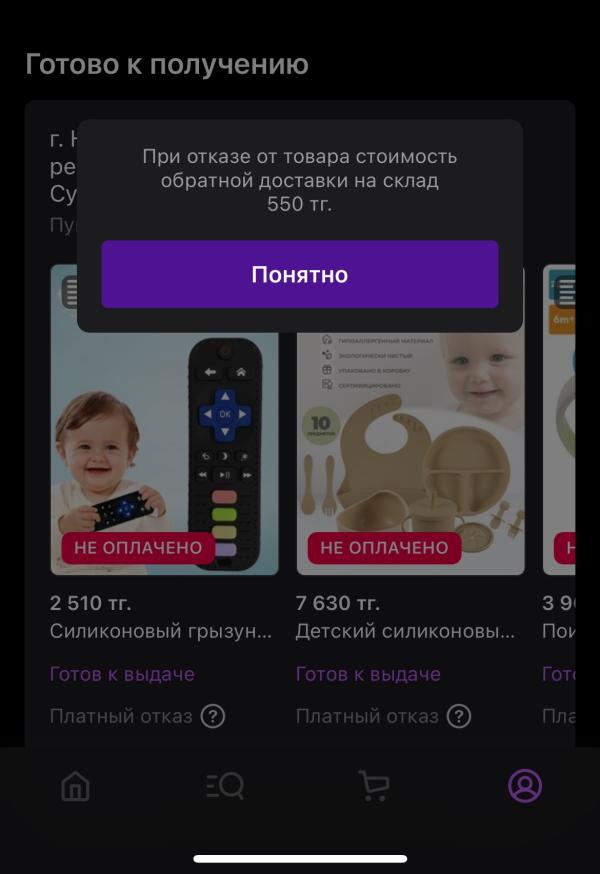600x874 pixels.
Task: Open the shopping cart tab
Action: pyautogui.click(x=374, y=786)
